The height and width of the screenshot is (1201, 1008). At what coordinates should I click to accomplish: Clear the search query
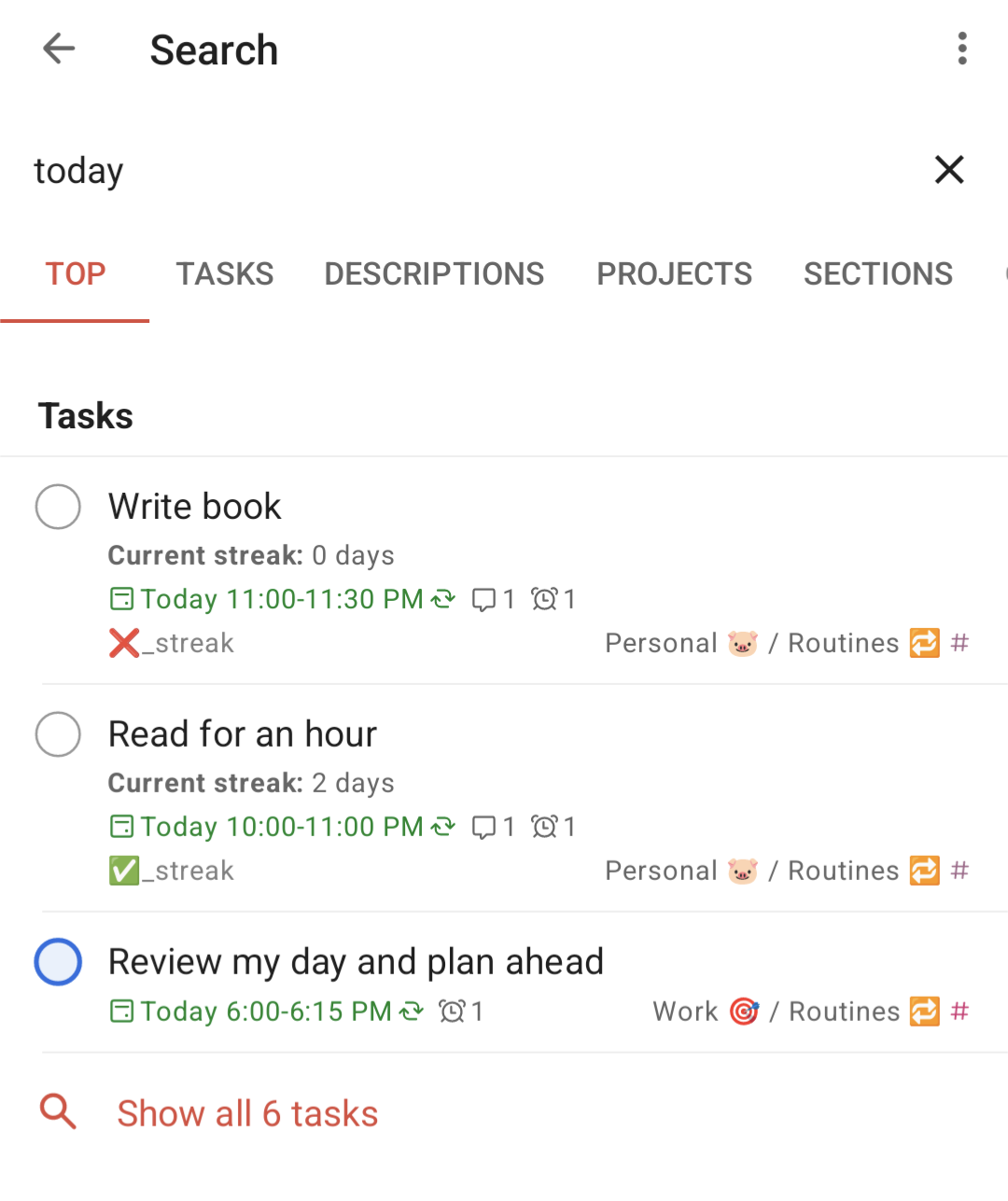click(948, 170)
